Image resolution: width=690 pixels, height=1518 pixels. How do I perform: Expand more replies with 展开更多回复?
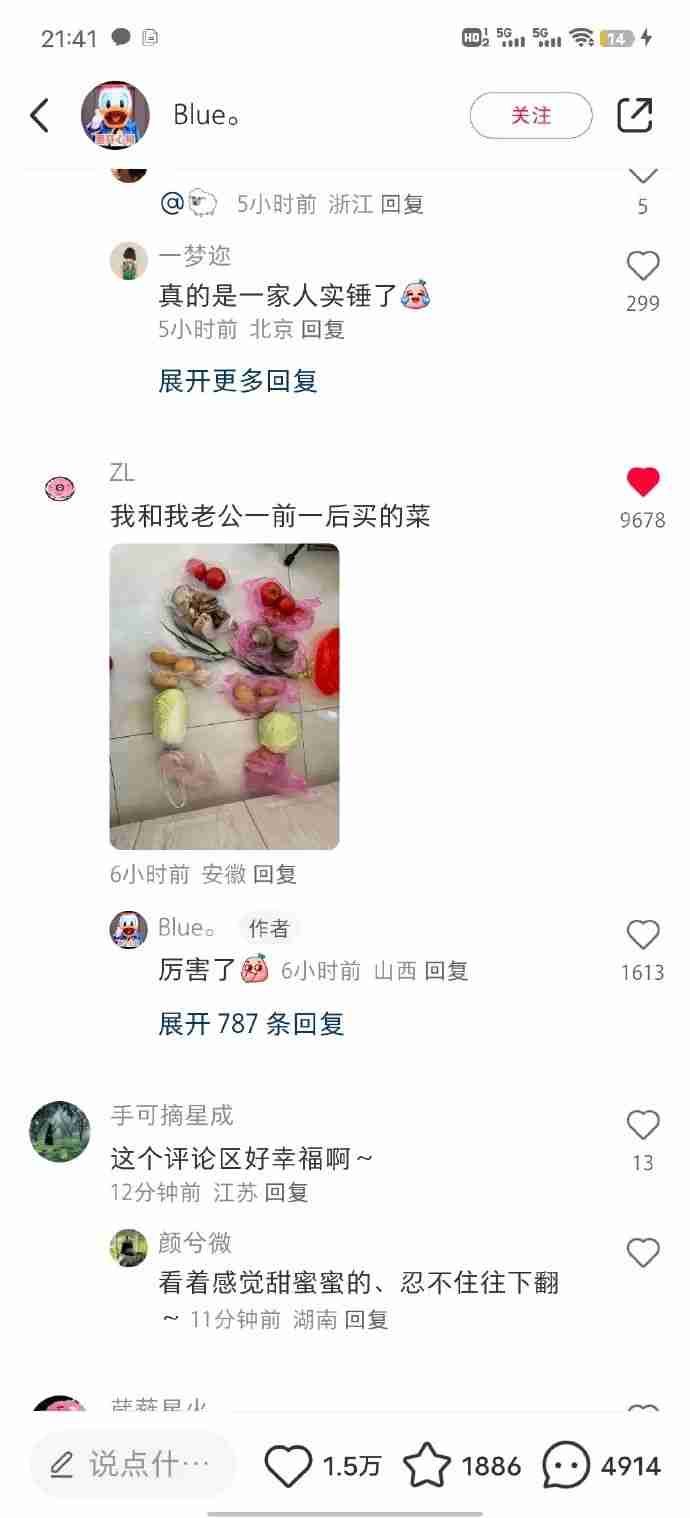pyautogui.click(x=238, y=380)
